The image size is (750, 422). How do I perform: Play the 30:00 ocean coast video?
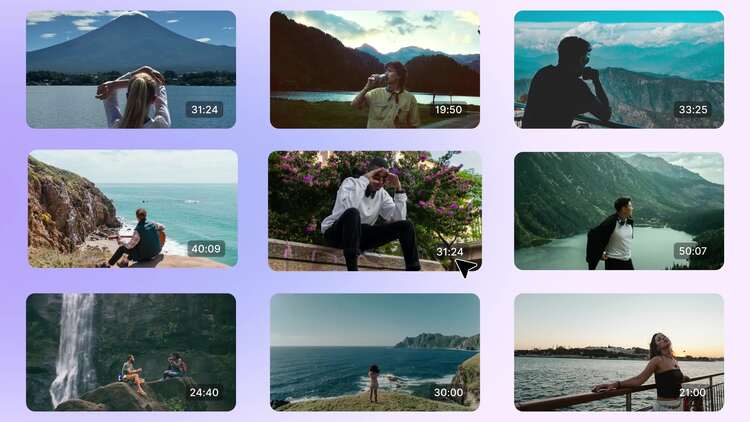tap(375, 352)
